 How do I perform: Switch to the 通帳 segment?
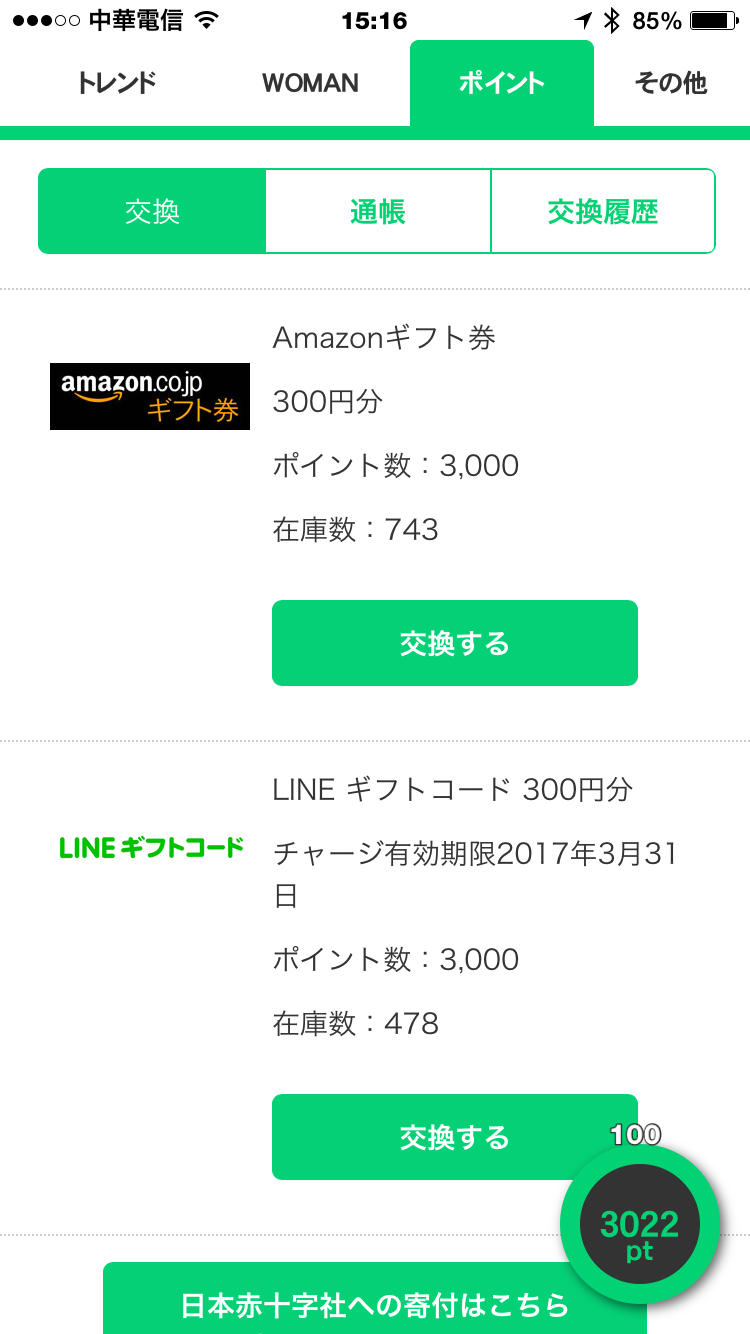click(x=378, y=211)
